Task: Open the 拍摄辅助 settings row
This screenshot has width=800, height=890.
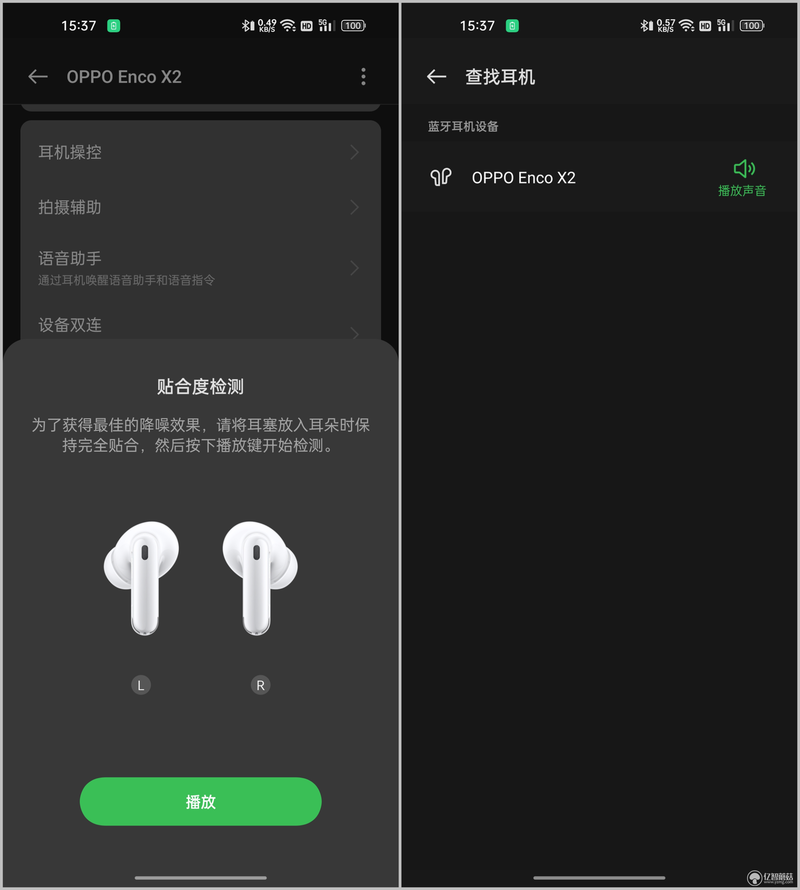Action: point(200,207)
